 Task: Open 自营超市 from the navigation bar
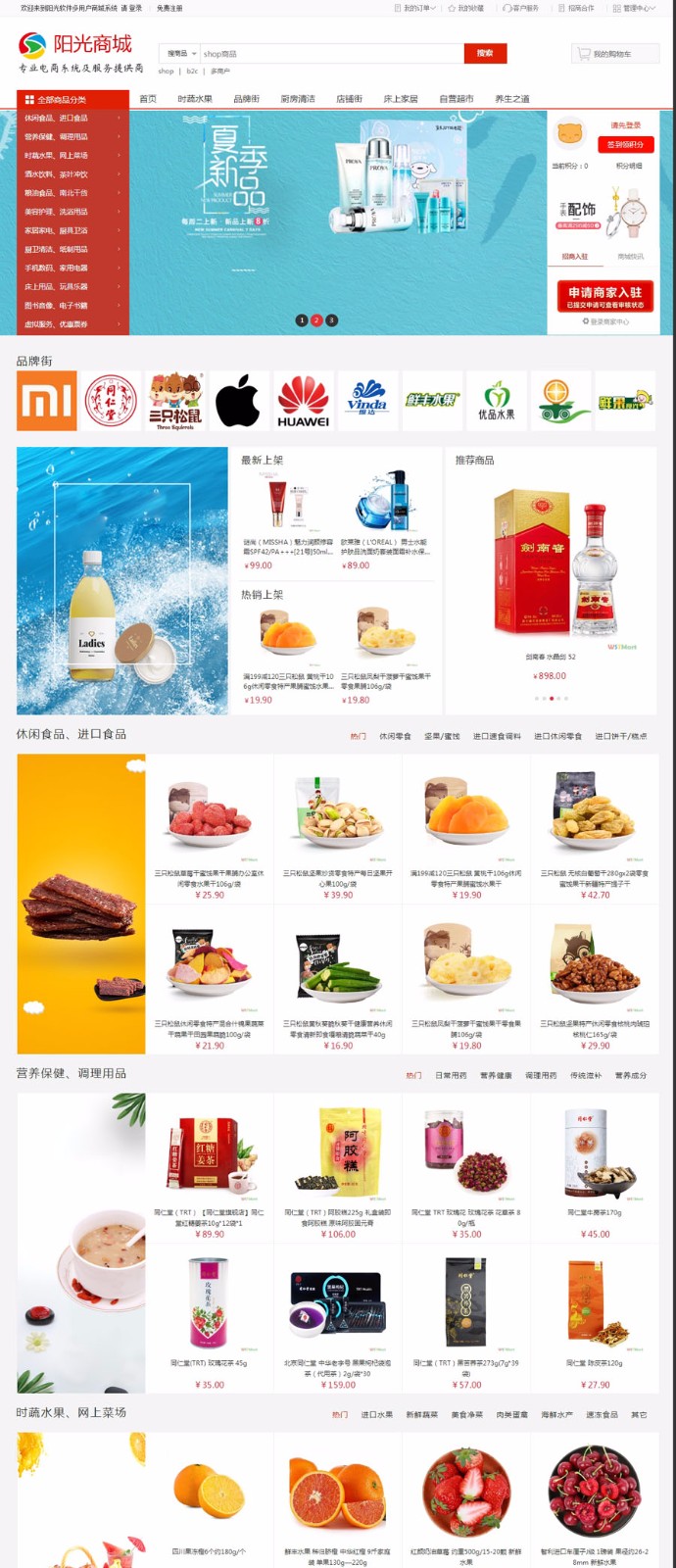pos(456,99)
